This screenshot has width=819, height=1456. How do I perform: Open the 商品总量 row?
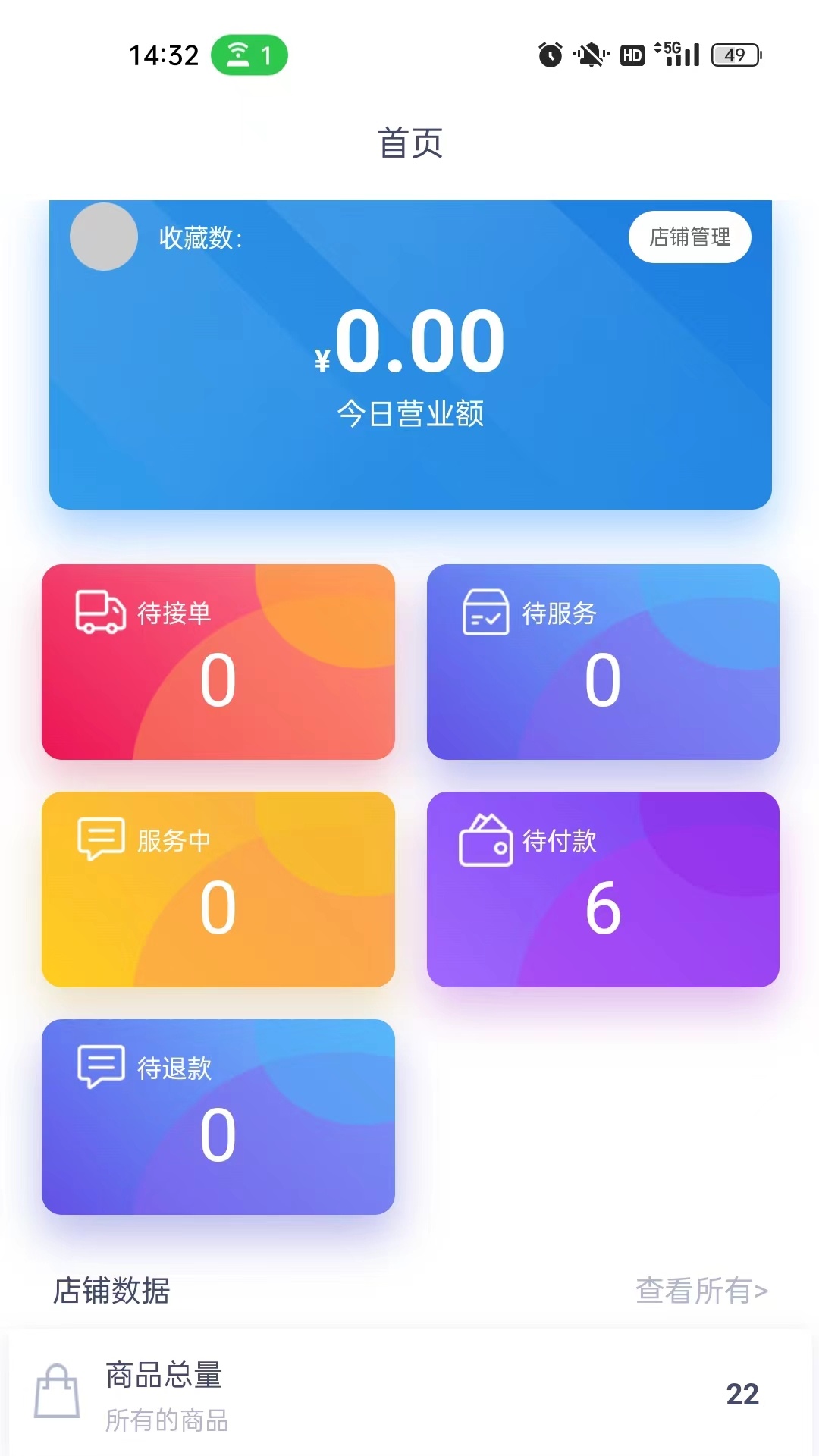tap(409, 1394)
